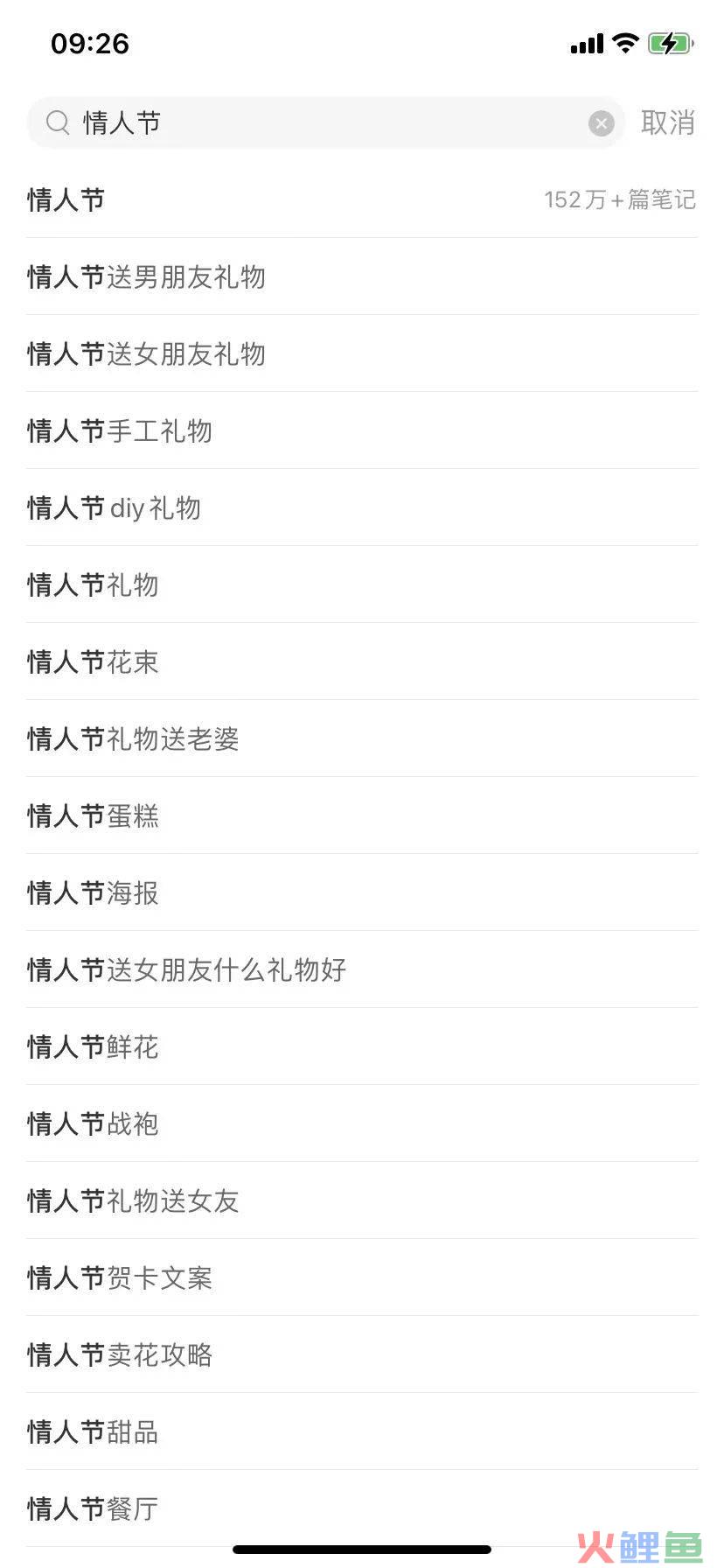724x1568 pixels.
Task: Search for 情人节花束
Action: (362, 661)
